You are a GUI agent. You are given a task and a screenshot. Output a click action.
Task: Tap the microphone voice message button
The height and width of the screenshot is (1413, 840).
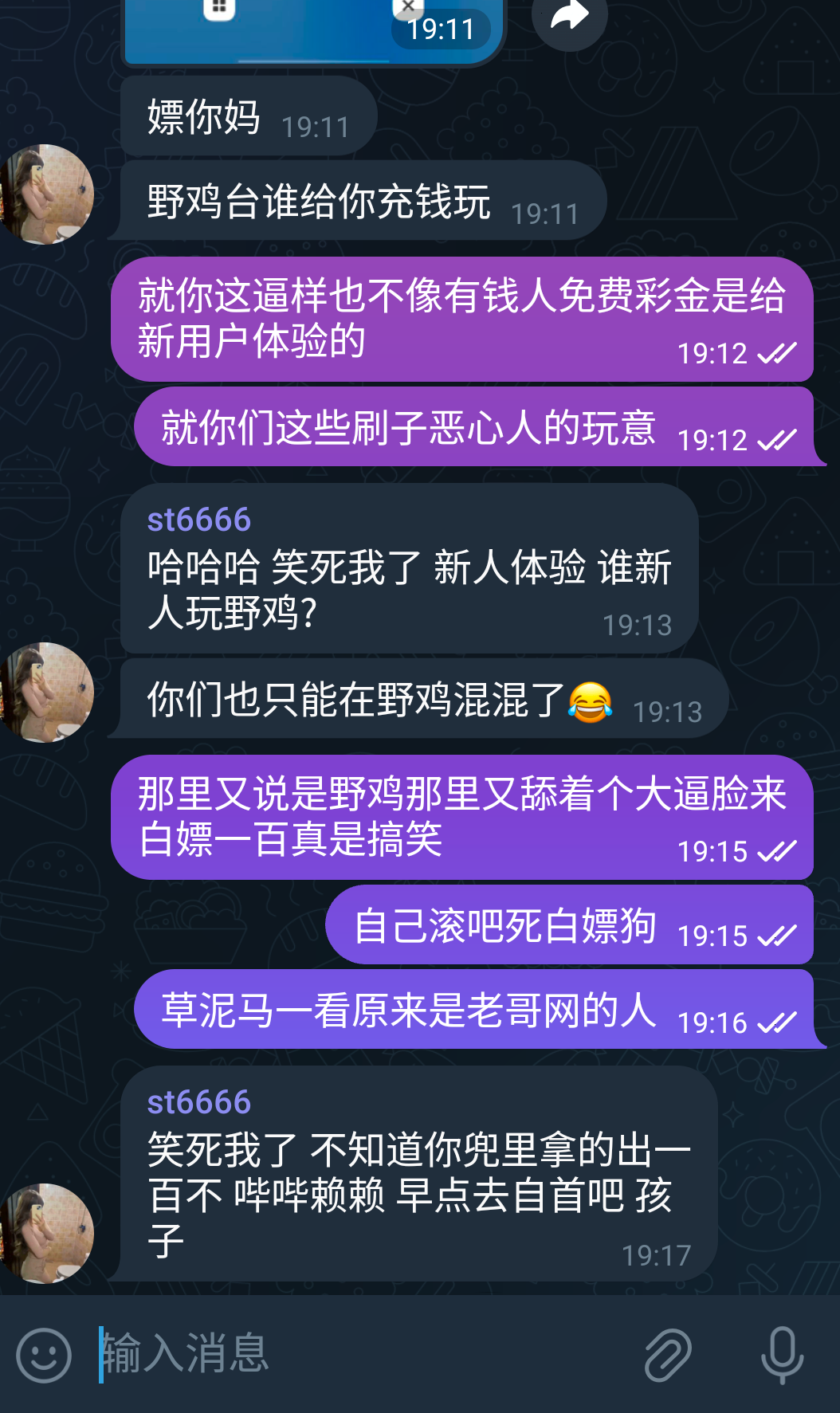pyautogui.click(x=782, y=1354)
